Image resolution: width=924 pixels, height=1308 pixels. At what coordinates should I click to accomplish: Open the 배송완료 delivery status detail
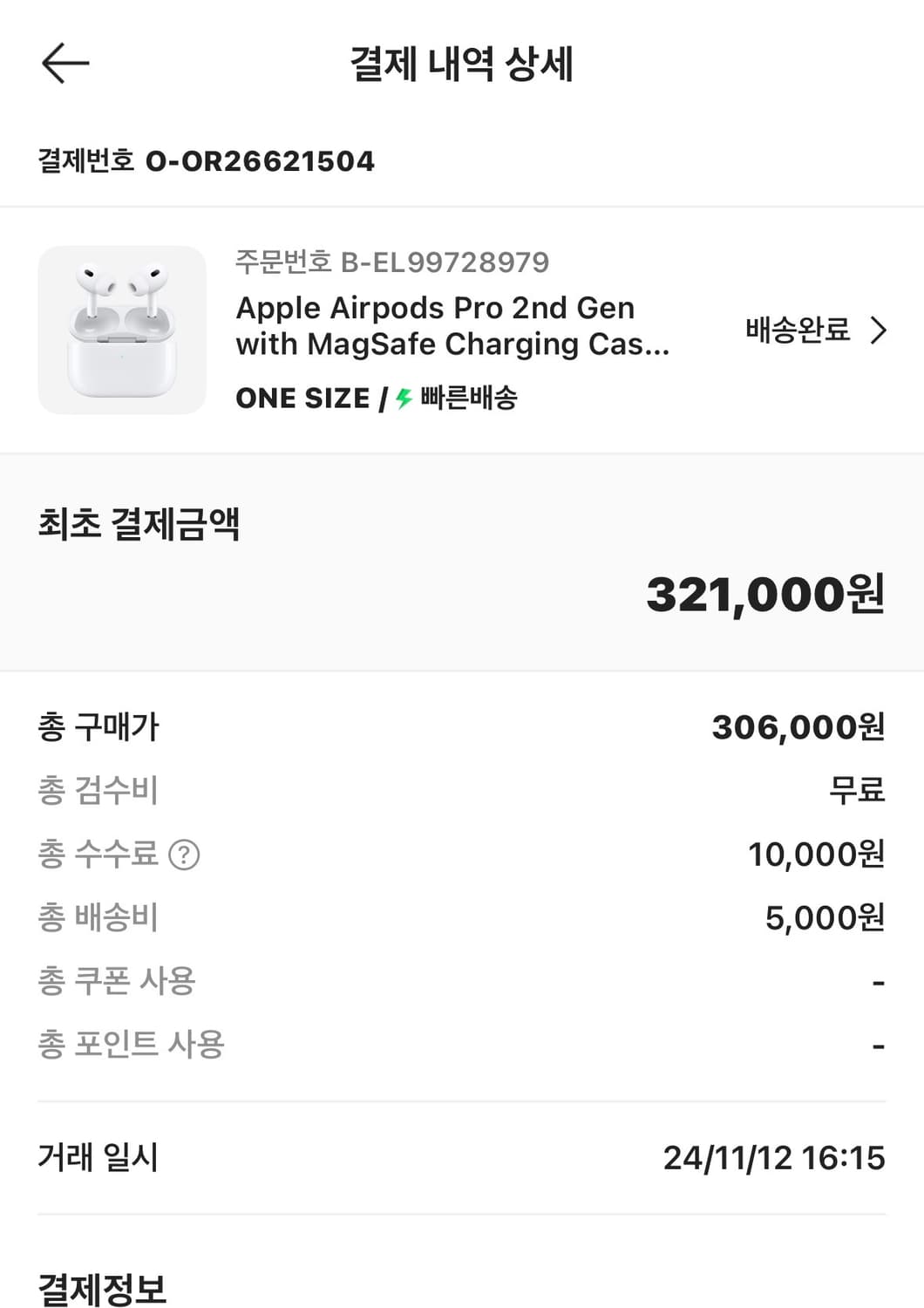tap(795, 330)
